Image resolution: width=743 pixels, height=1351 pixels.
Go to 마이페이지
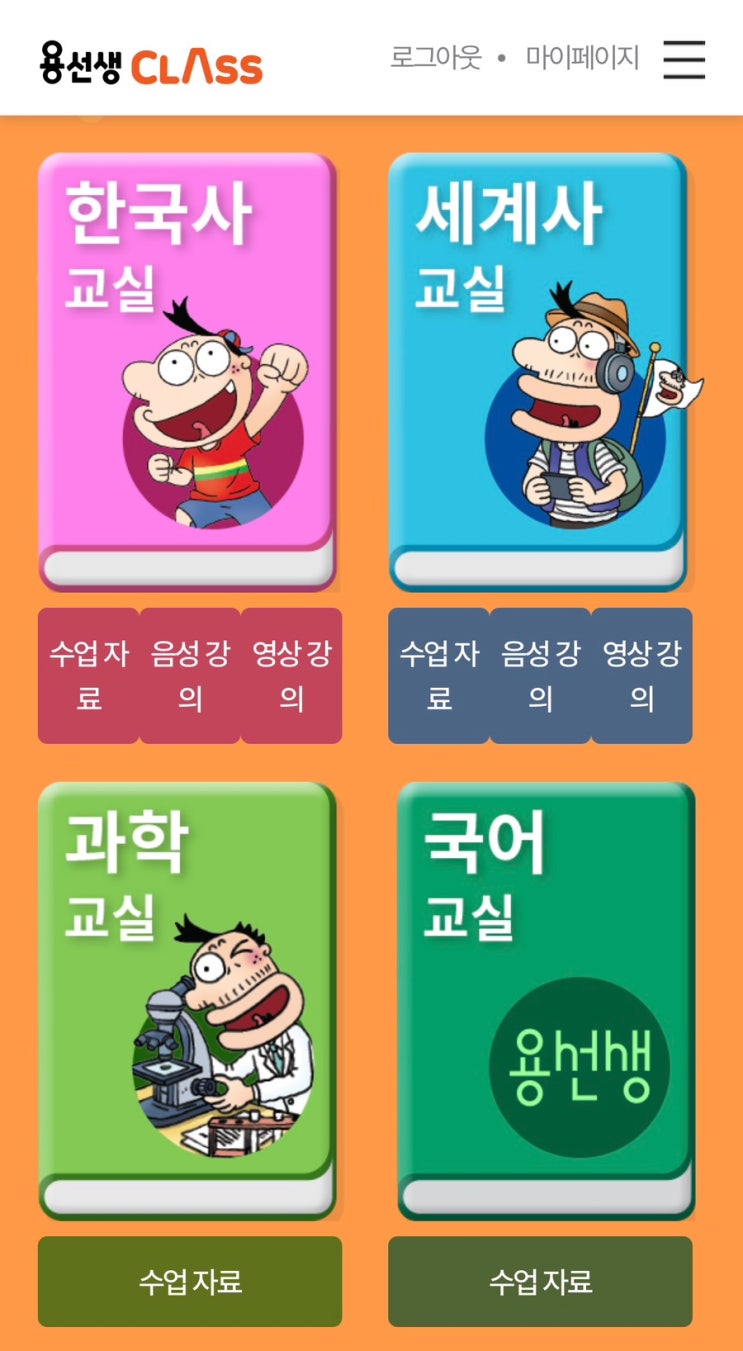[x=582, y=58]
